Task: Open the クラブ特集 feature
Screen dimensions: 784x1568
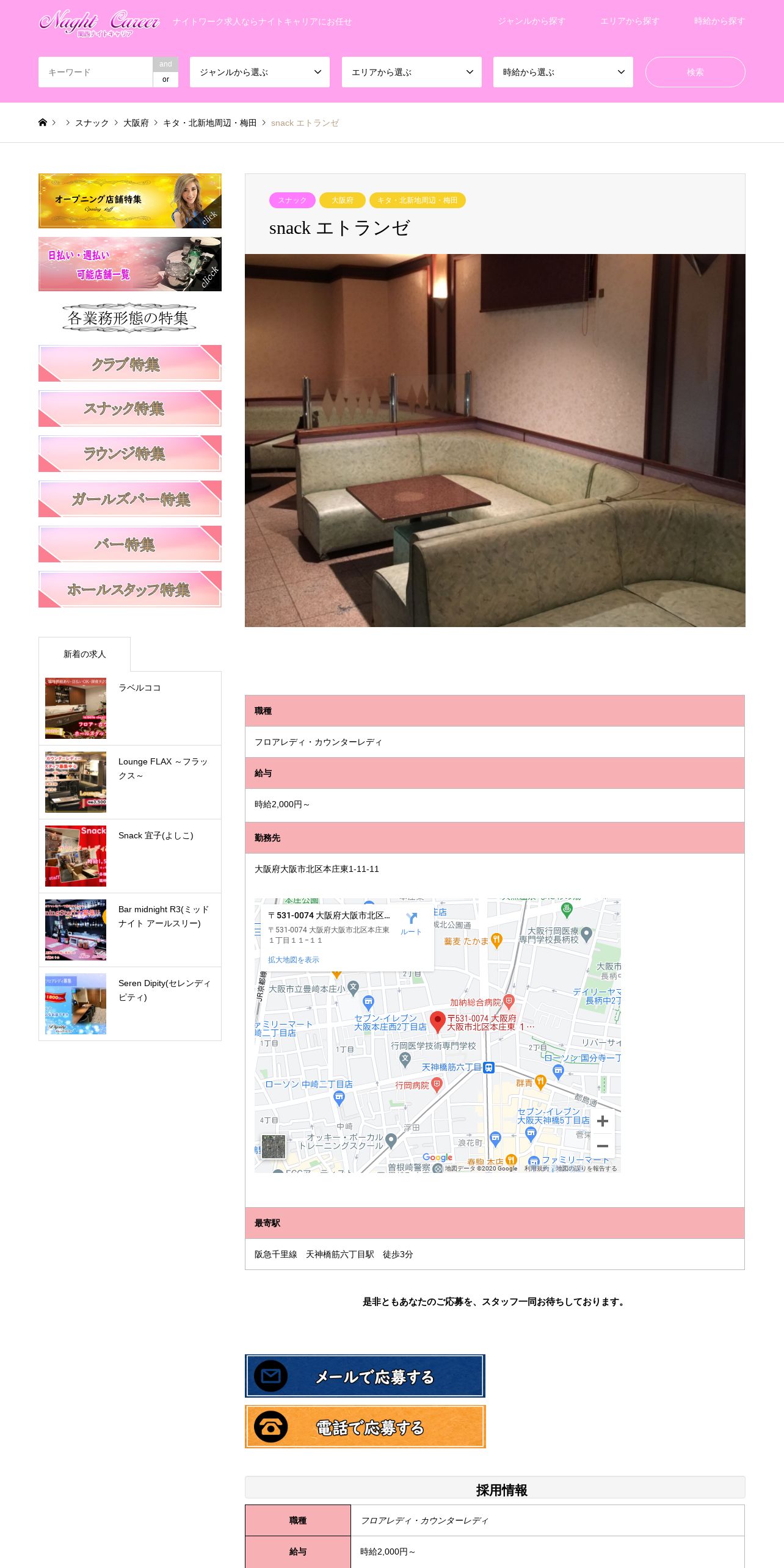Action: point(130,363)
